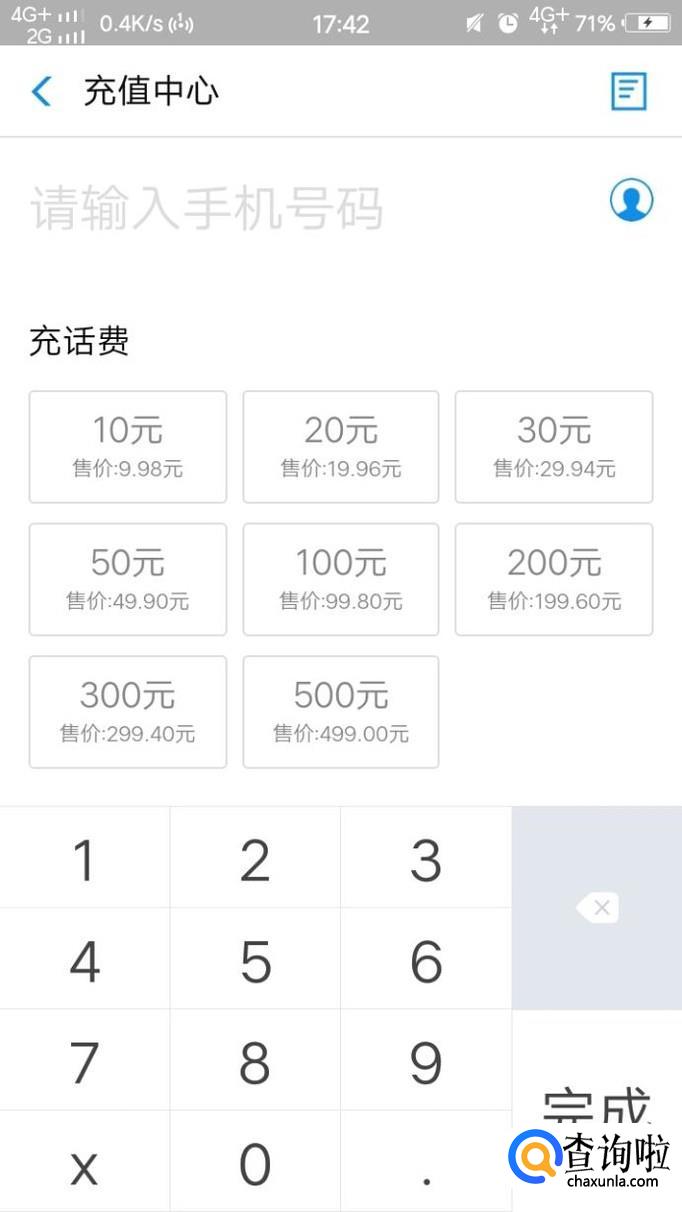The width and height of the screenshot is (682, 1212).
Task: Tap the 0 key
Action: [x=255, y=1162]
